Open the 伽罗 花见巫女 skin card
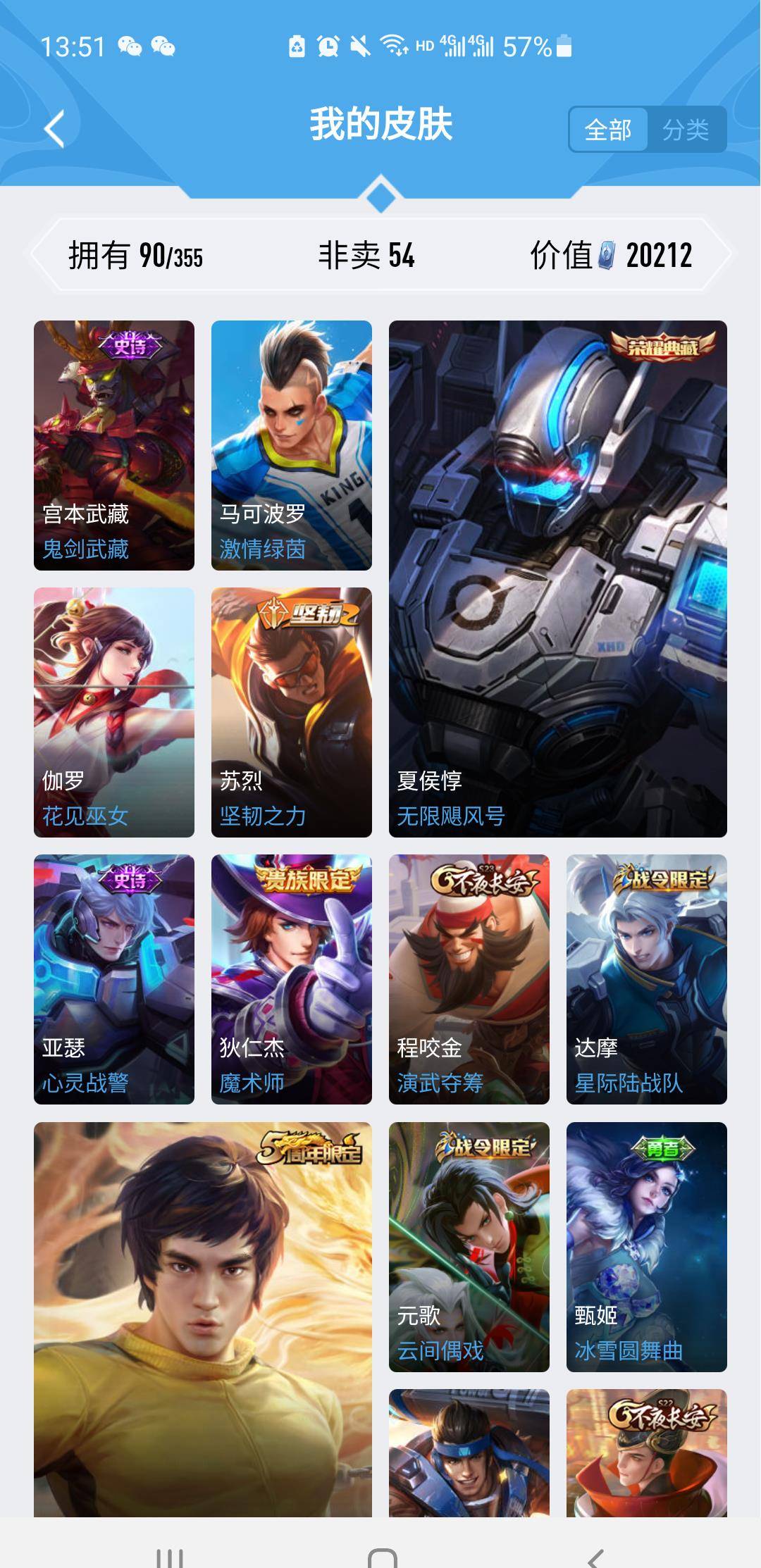Image resolution: width=761 pixels, height=1568 pixels. coord(114,712)
